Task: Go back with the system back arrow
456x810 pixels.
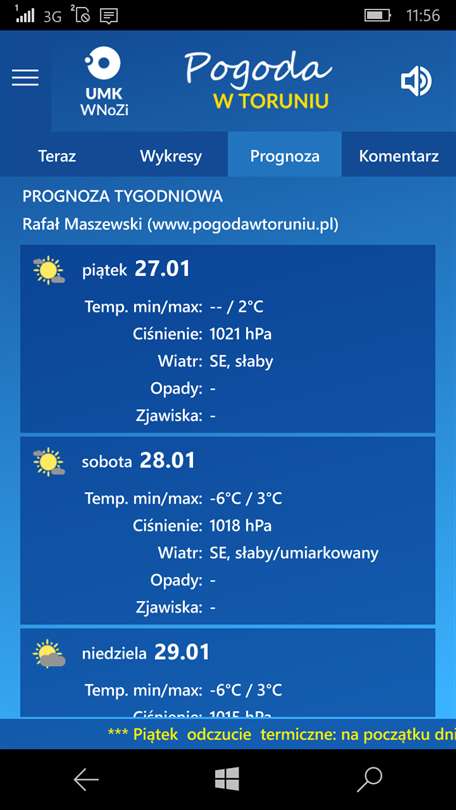Action: 86,779
